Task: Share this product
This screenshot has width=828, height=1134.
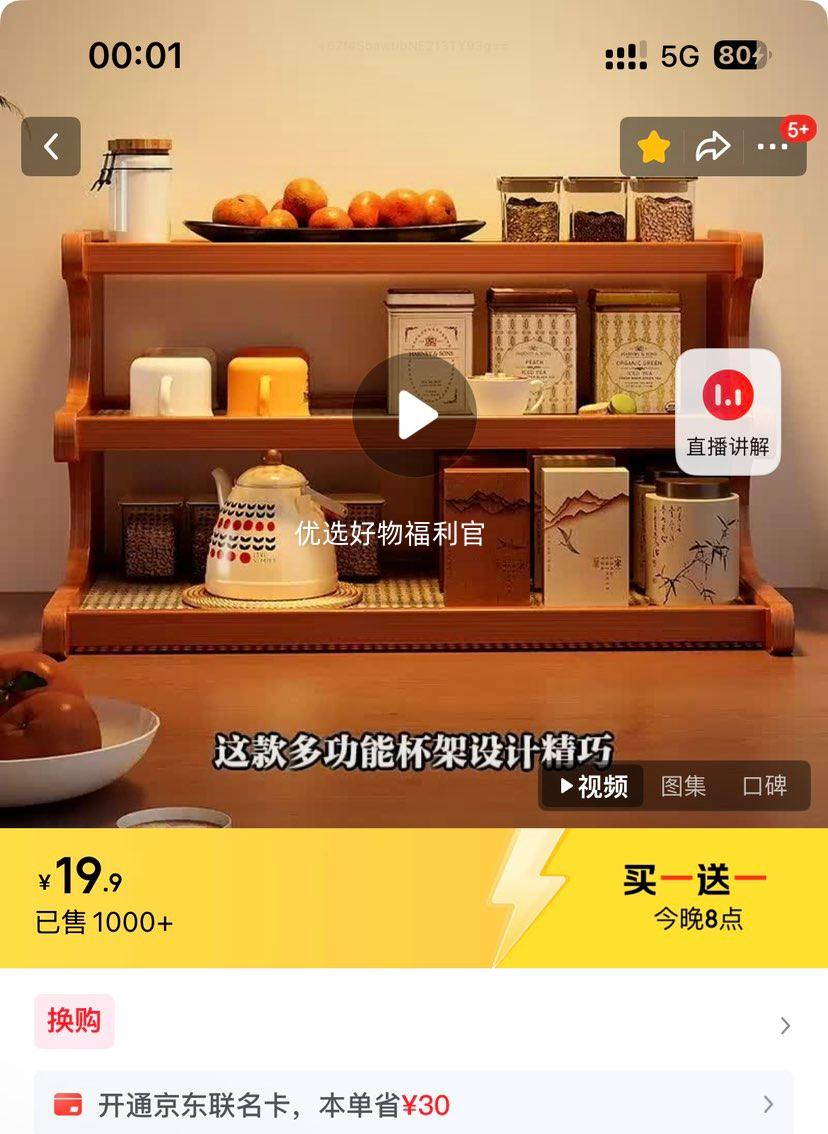Action: tap(712, 147)
